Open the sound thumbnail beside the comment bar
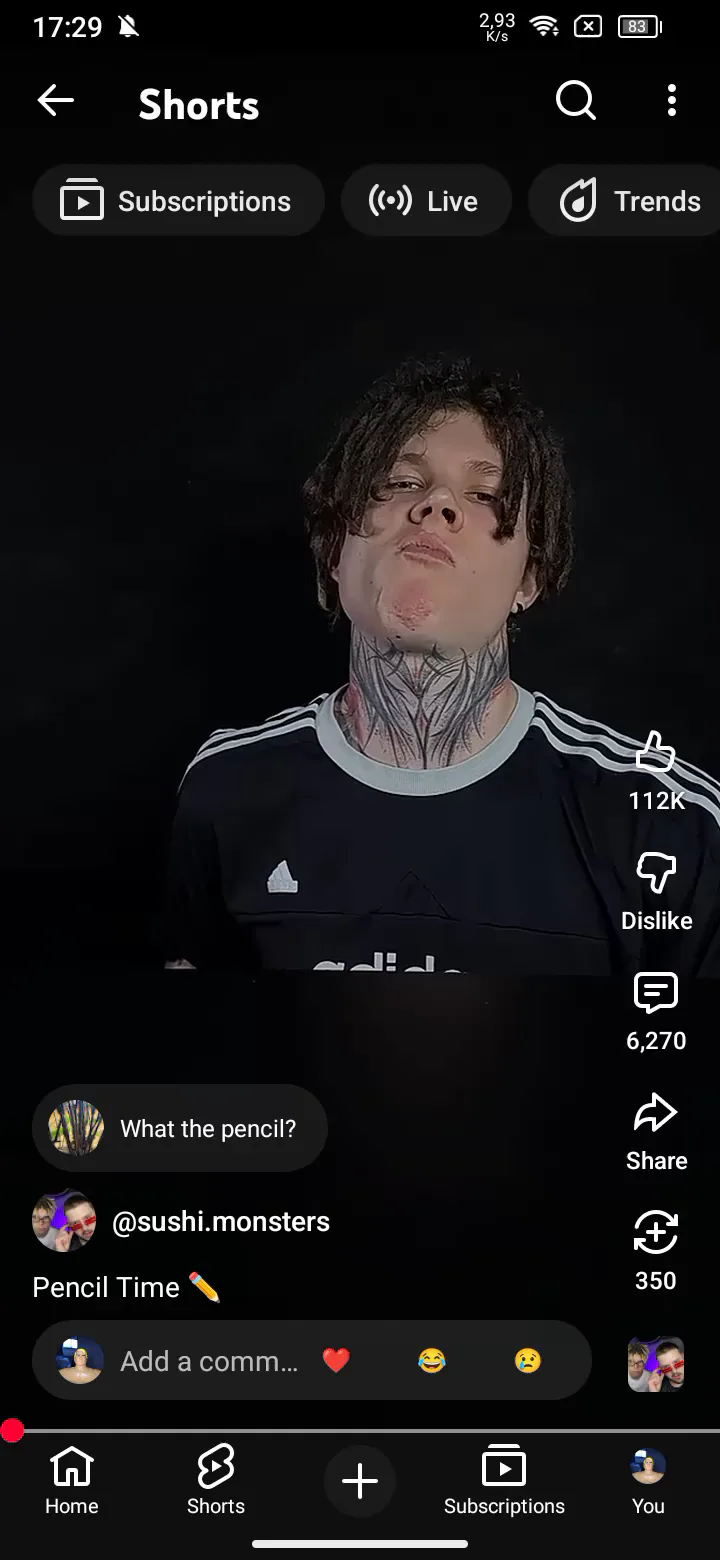720x1560 pixels. 656,1365
